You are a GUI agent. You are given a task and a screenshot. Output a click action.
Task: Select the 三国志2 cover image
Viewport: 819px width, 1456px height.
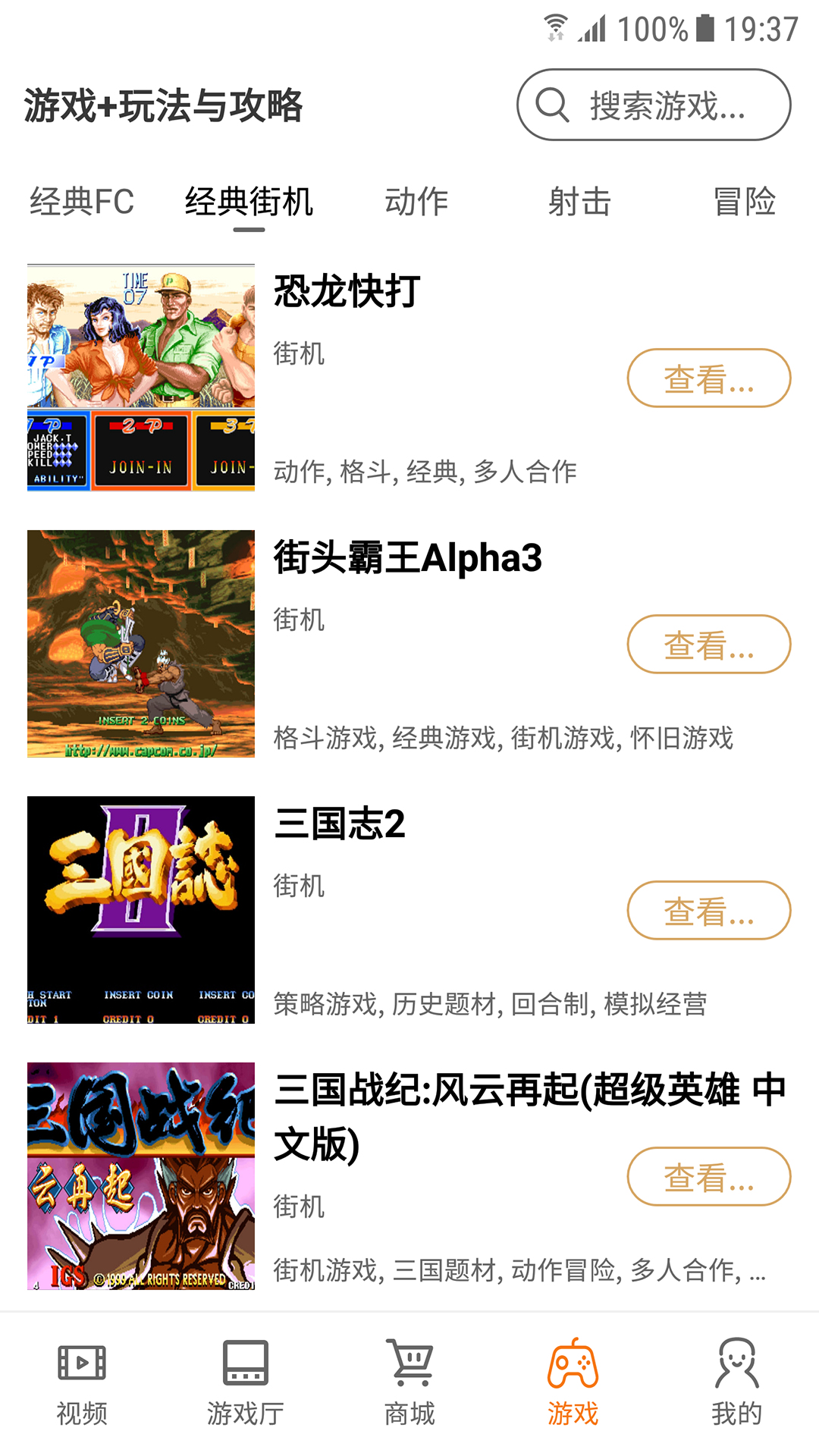(141, 910)
